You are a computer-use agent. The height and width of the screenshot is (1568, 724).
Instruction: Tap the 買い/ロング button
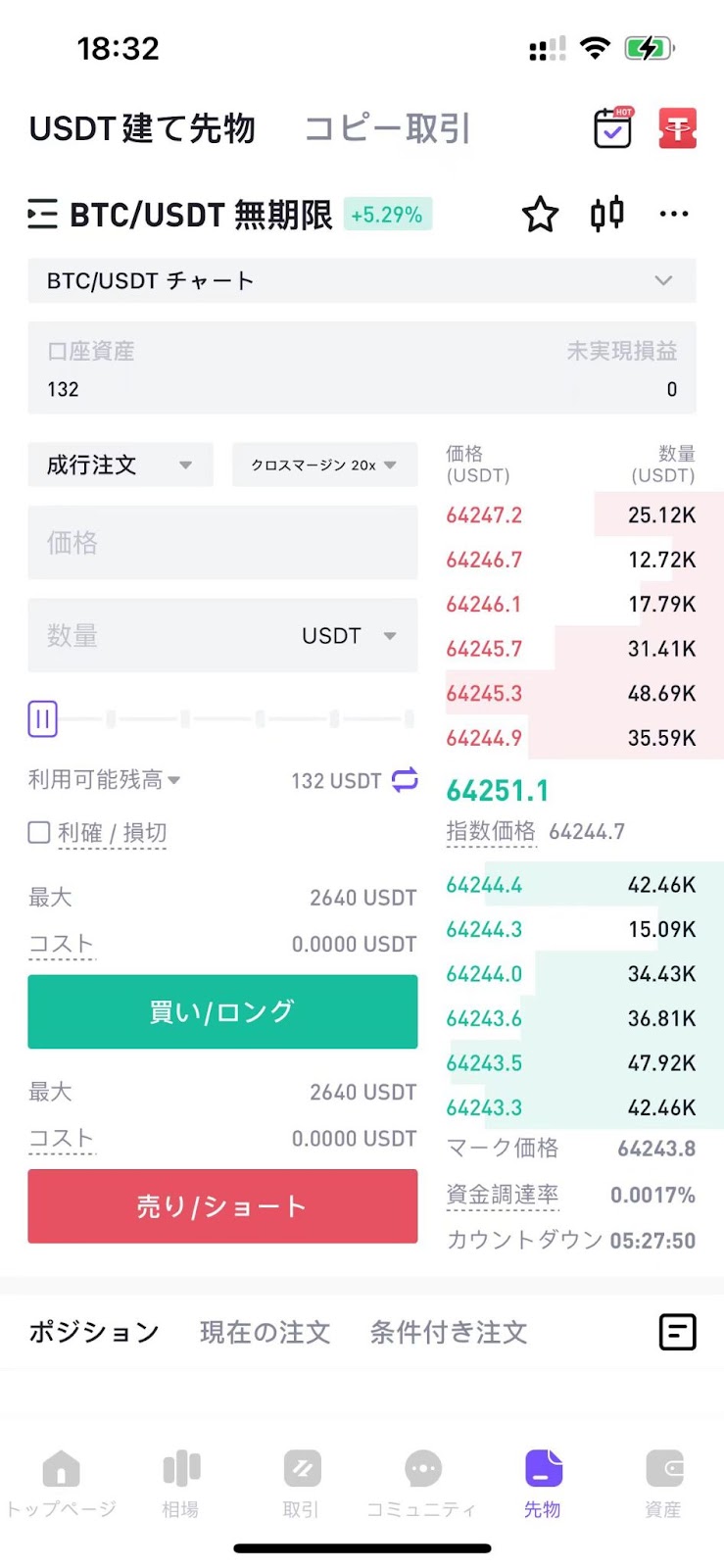(222, 1011)
